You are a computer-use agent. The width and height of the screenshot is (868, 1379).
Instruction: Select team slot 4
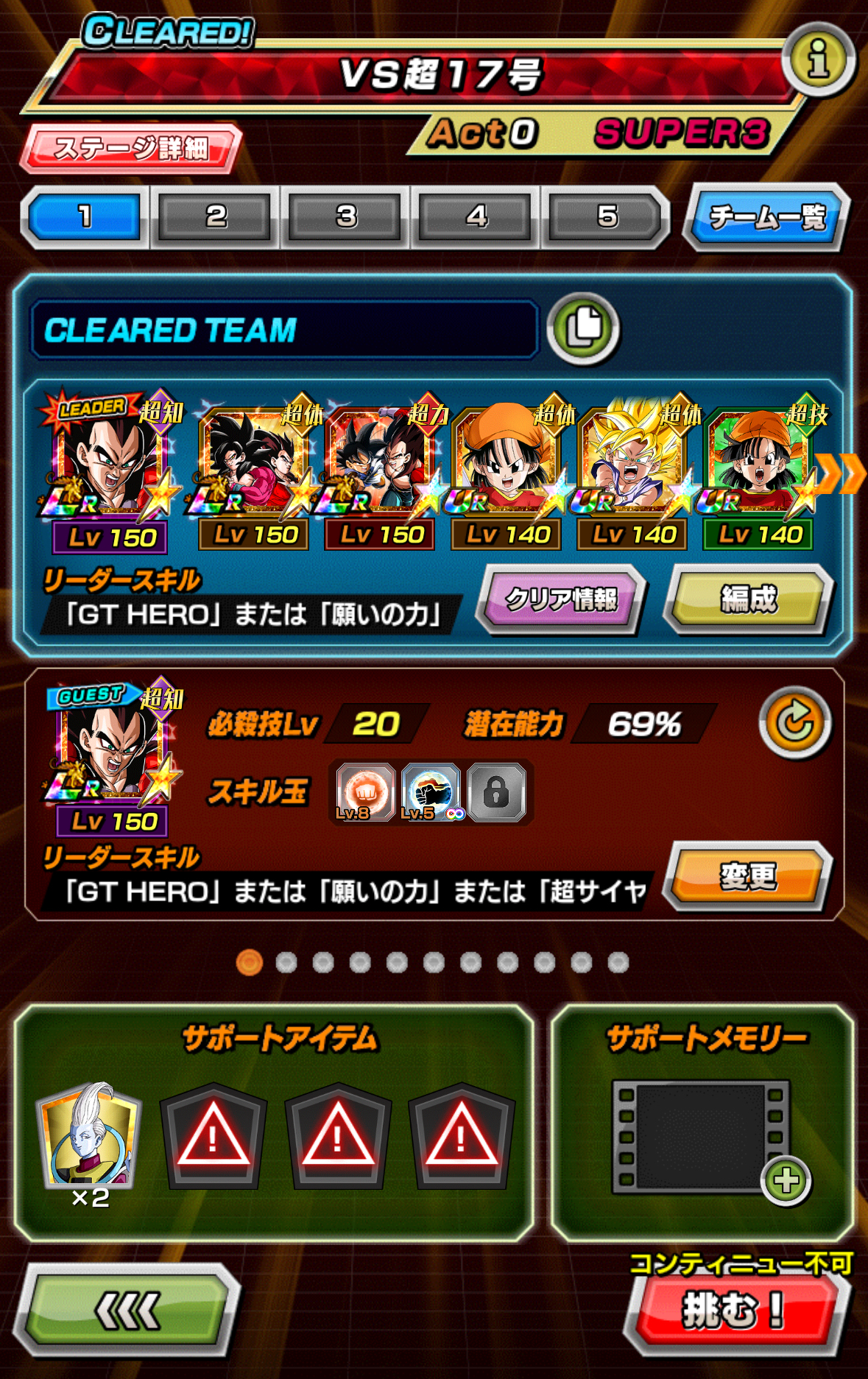[476, 217]
